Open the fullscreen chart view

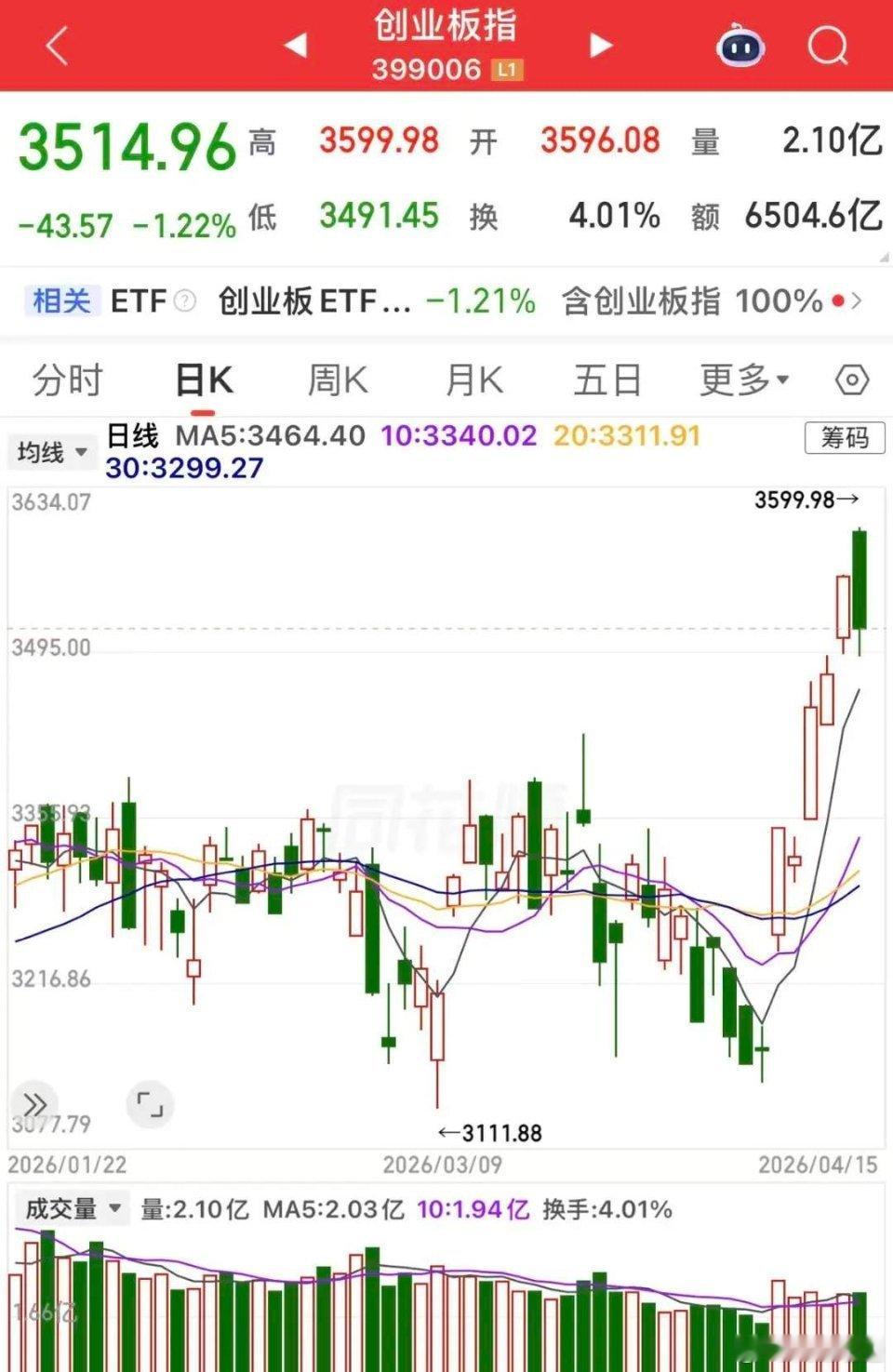click(150, 1105)
